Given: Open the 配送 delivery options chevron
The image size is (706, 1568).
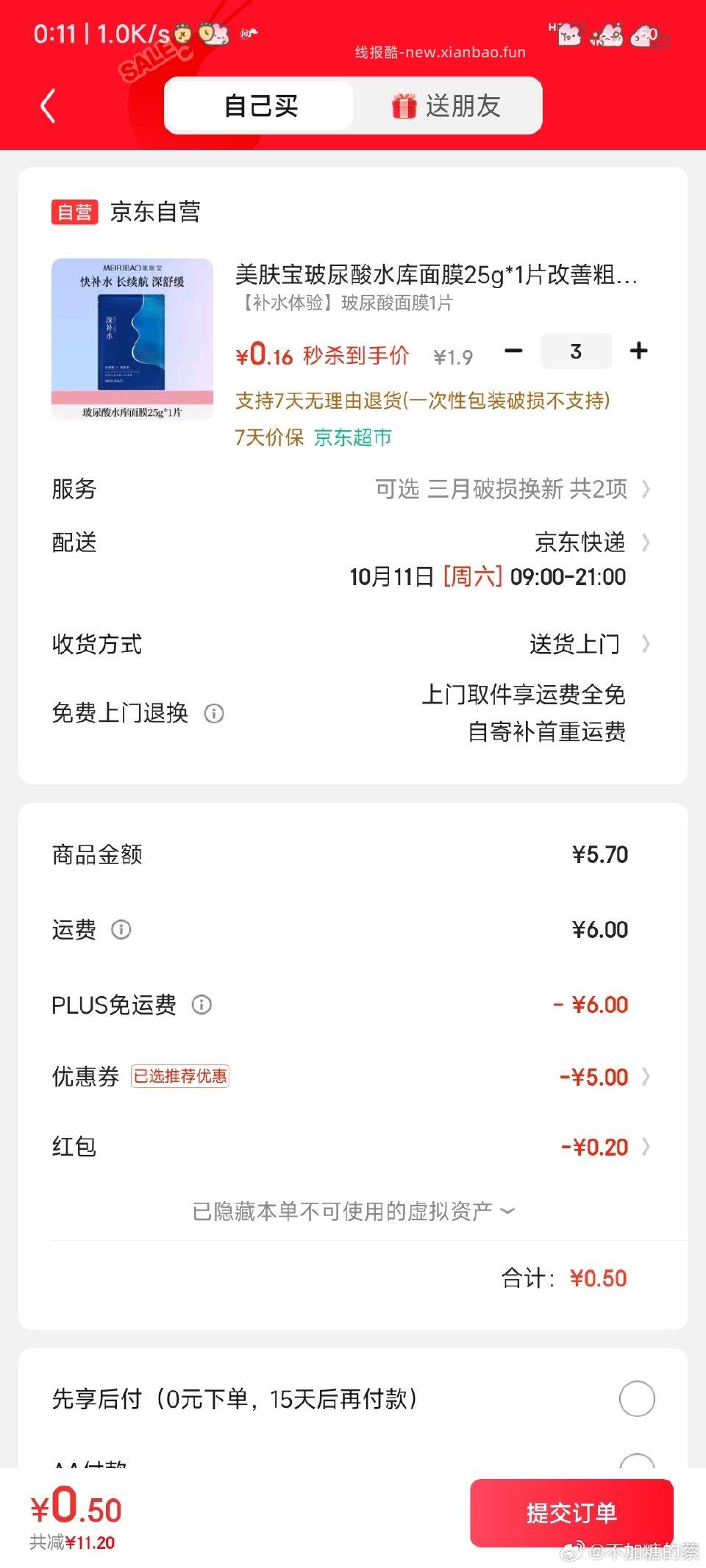Looking at the screenshot, I should pos(646,543).
